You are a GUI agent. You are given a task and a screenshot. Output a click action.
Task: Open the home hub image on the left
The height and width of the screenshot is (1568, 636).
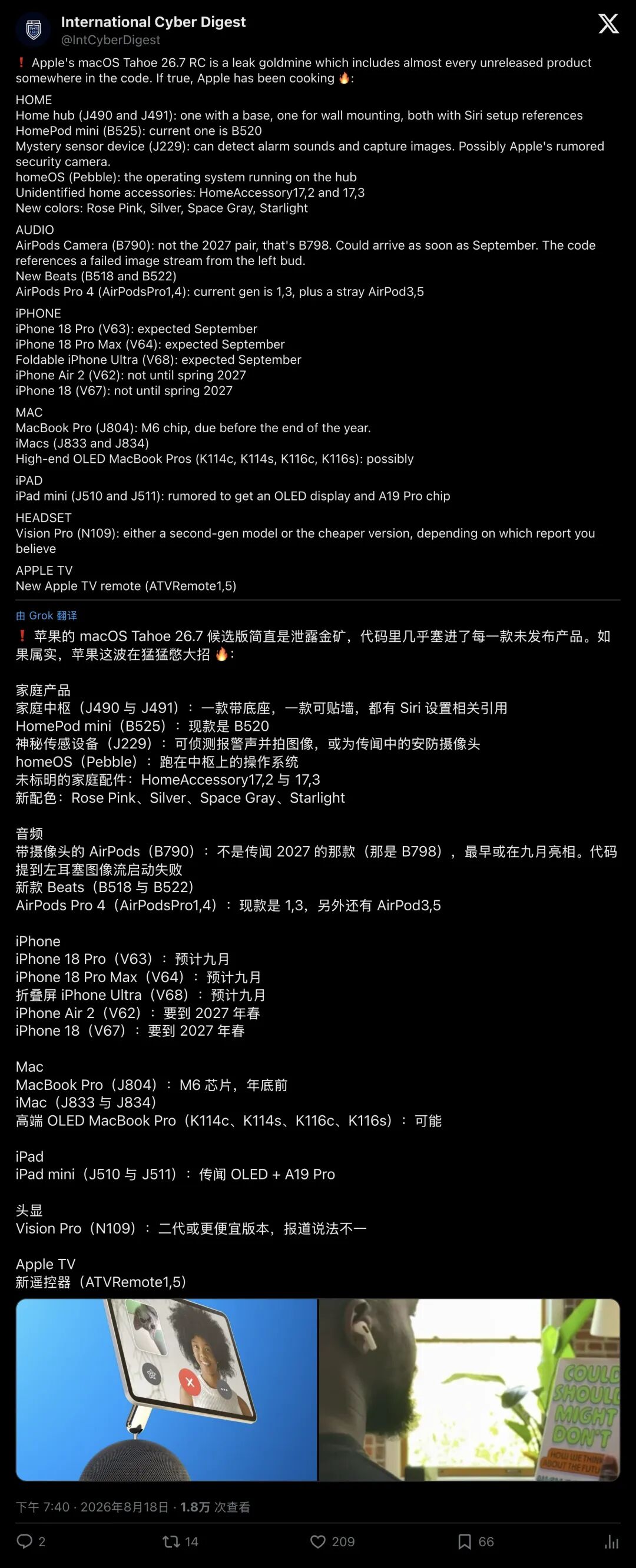[167, 1390]
